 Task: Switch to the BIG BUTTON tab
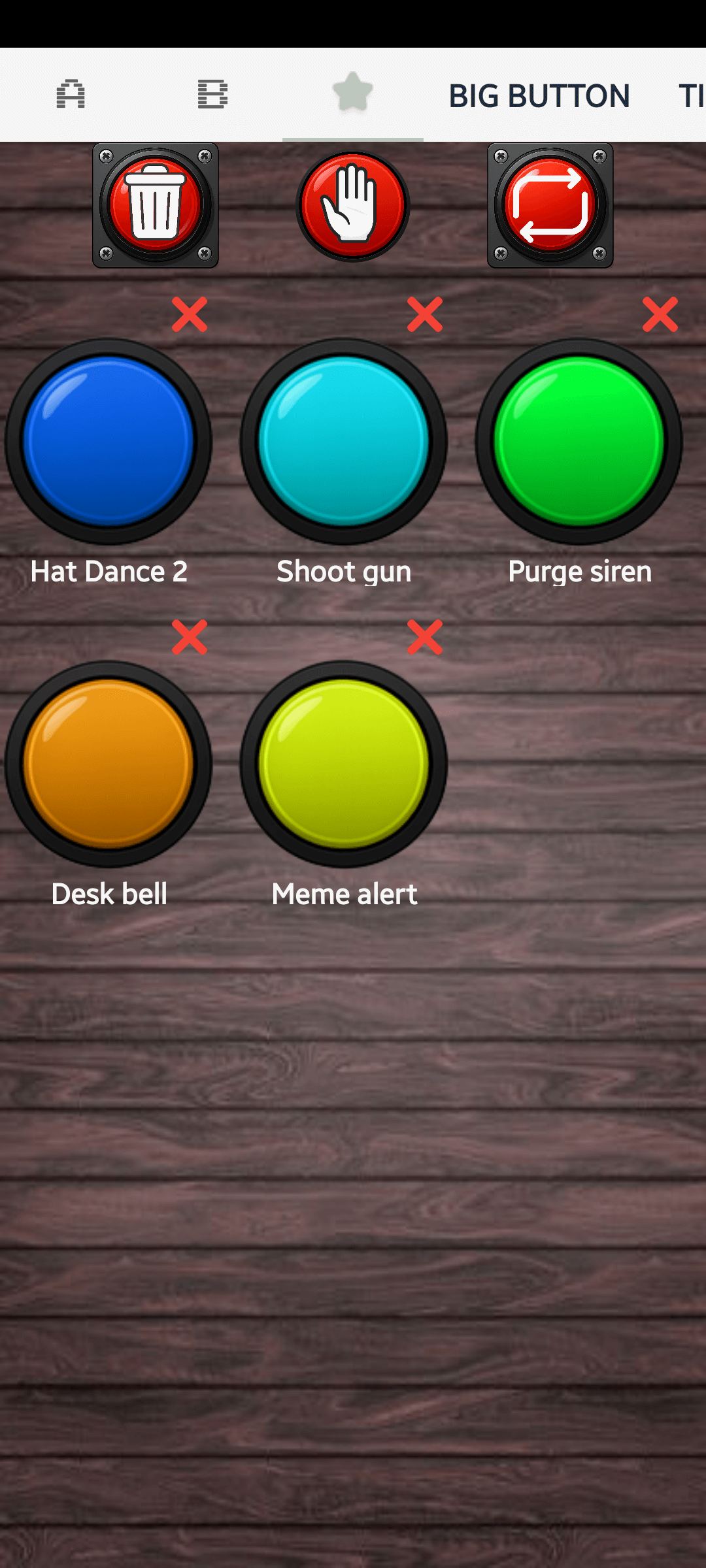[539, 95]
